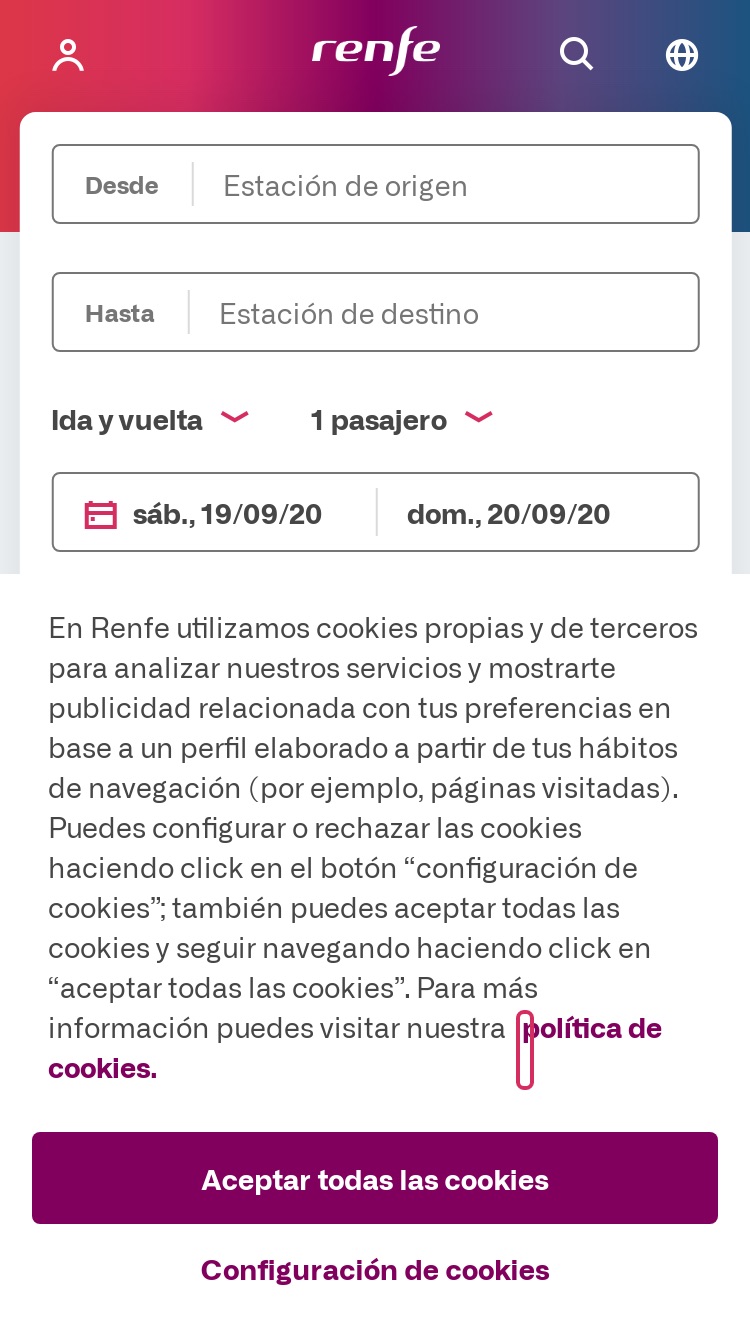This screenshot has height=1334, width=750.
Task: Accept all cookies with the purple button
Action: click(x=375, y=1178)
